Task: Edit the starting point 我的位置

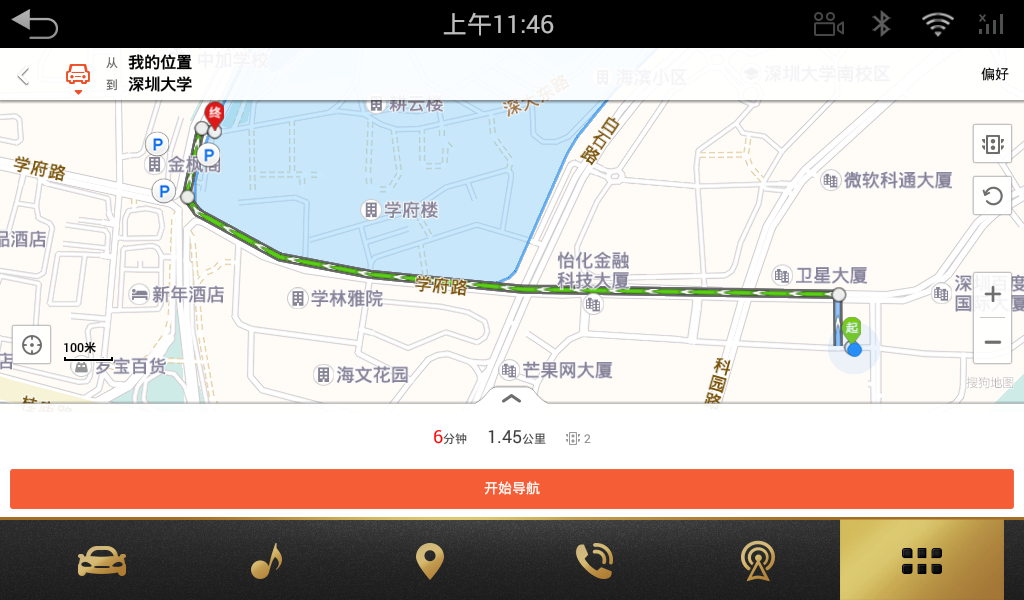Action: (160, 63)
